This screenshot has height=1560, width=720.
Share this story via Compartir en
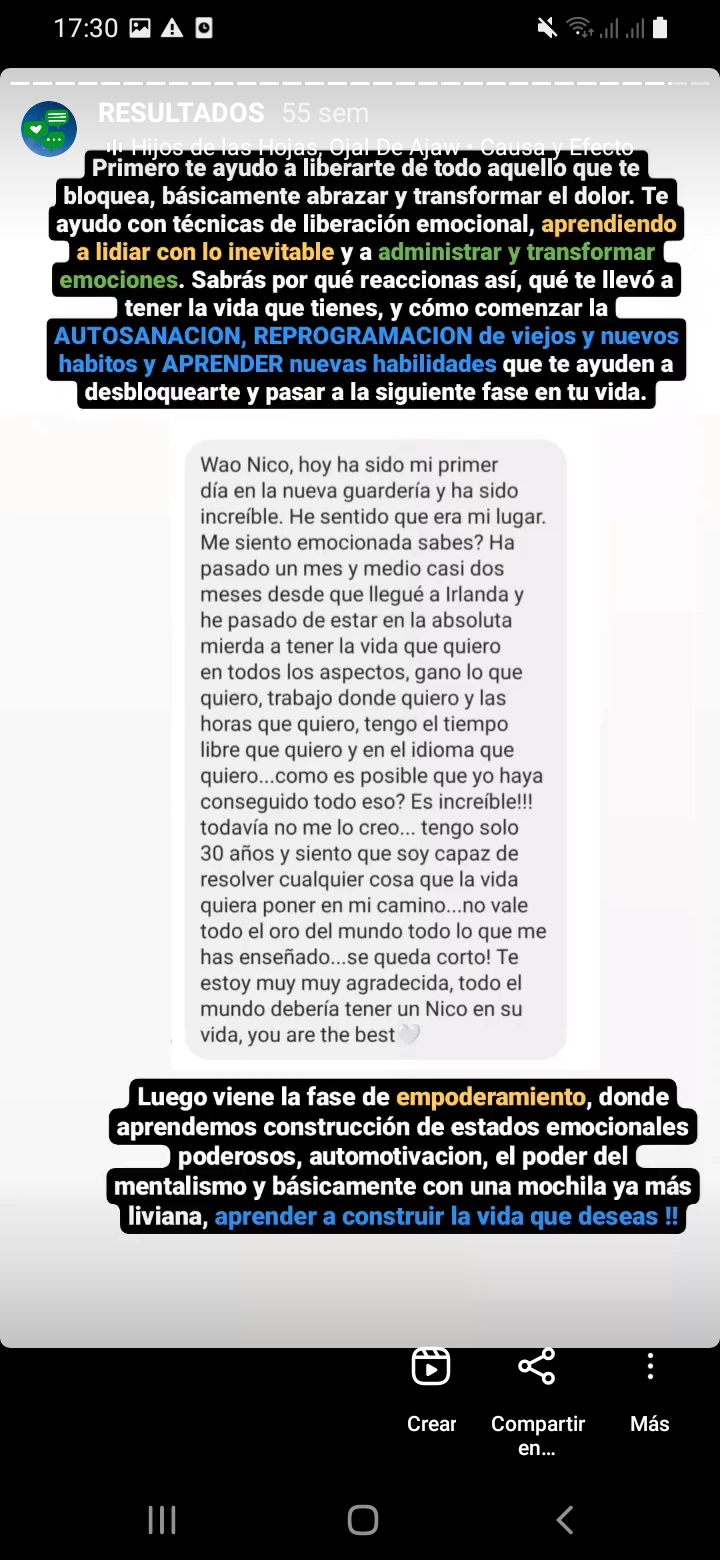tap(537, 1402)
